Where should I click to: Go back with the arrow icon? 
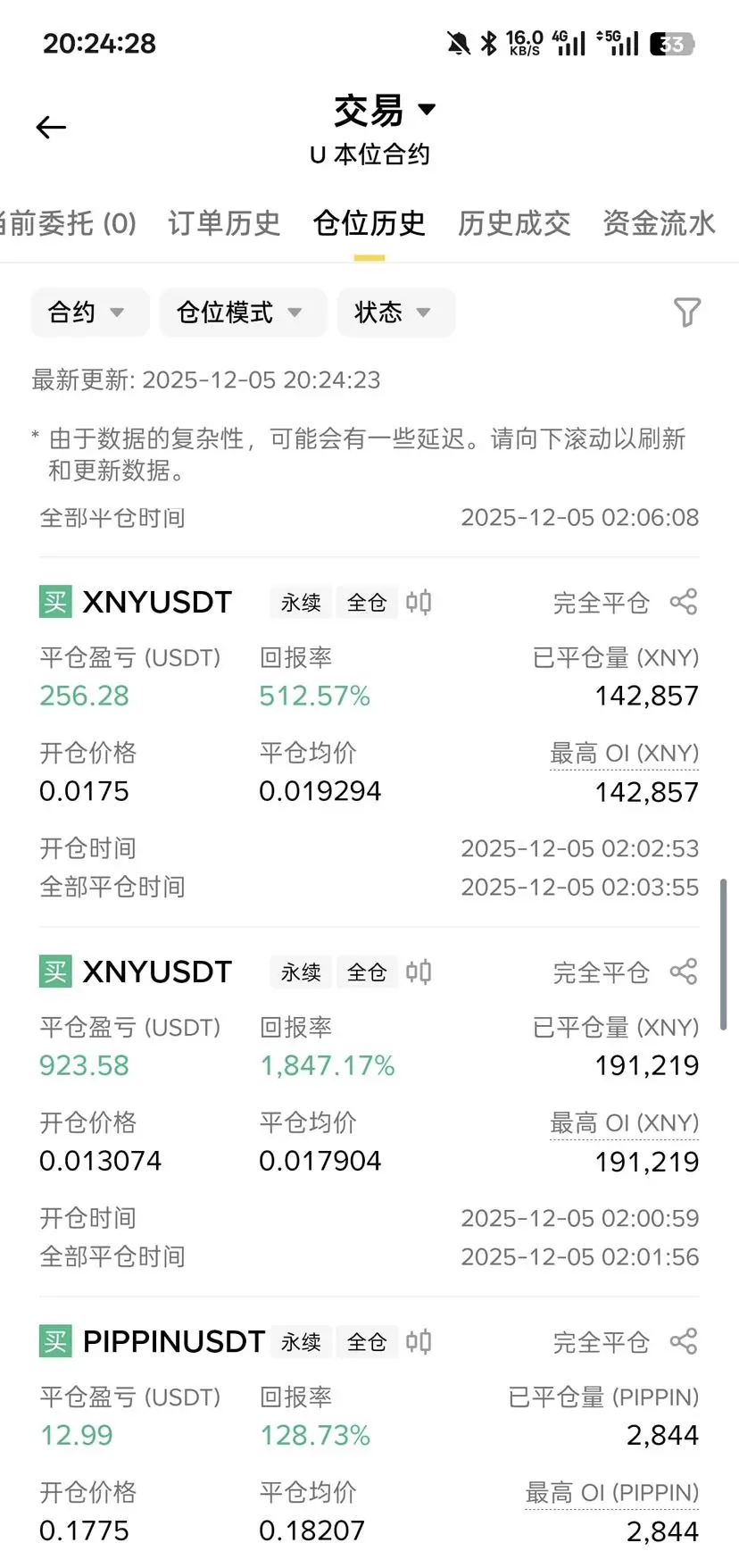tap(51, 128)
